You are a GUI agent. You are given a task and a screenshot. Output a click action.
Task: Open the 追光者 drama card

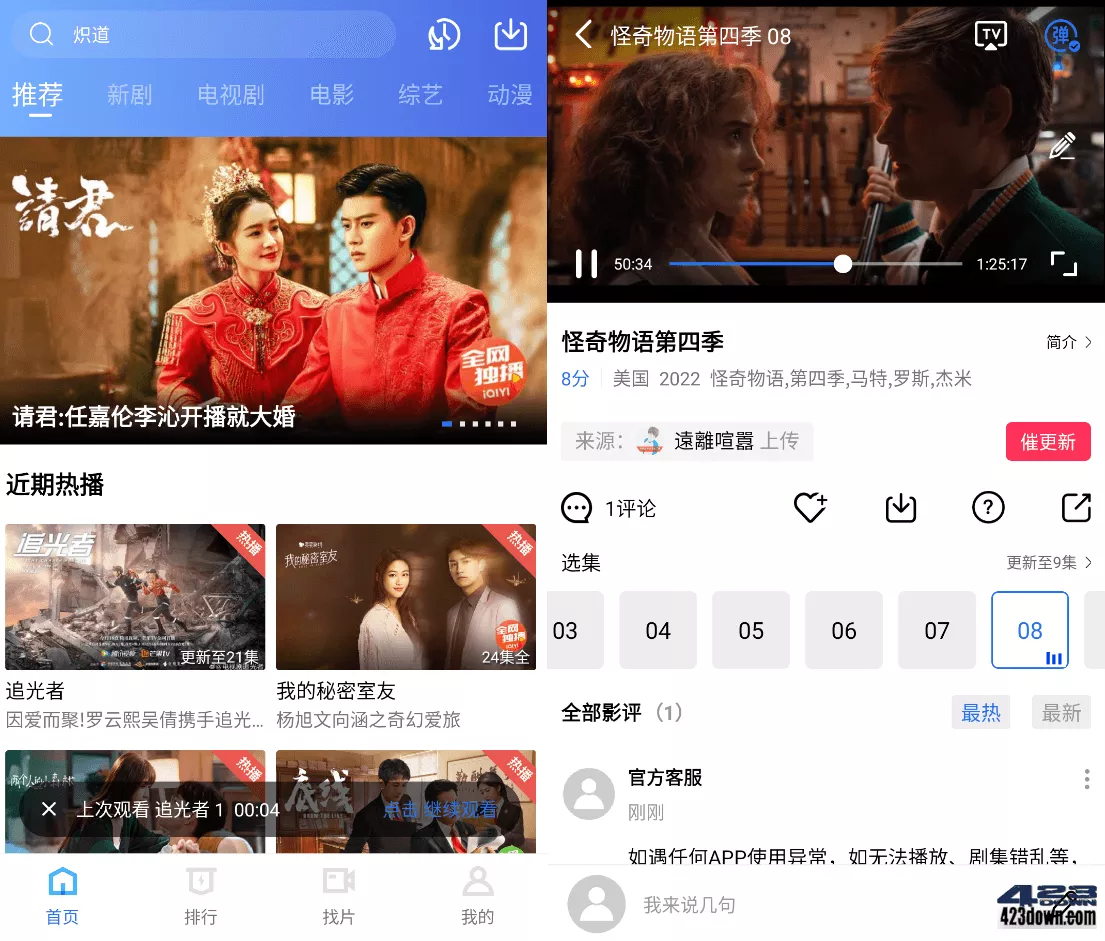pyautogui.click(x=135, y=597)
